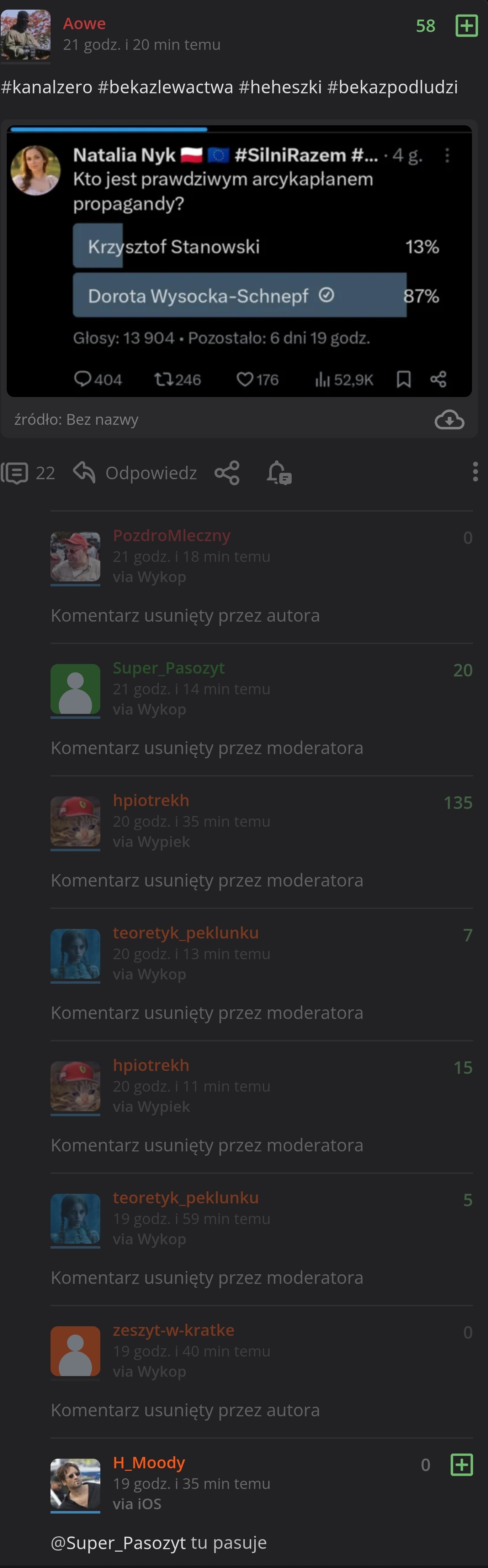
Task: Open the #bekazlewactwa hashtag
Action: coord(165,87)
